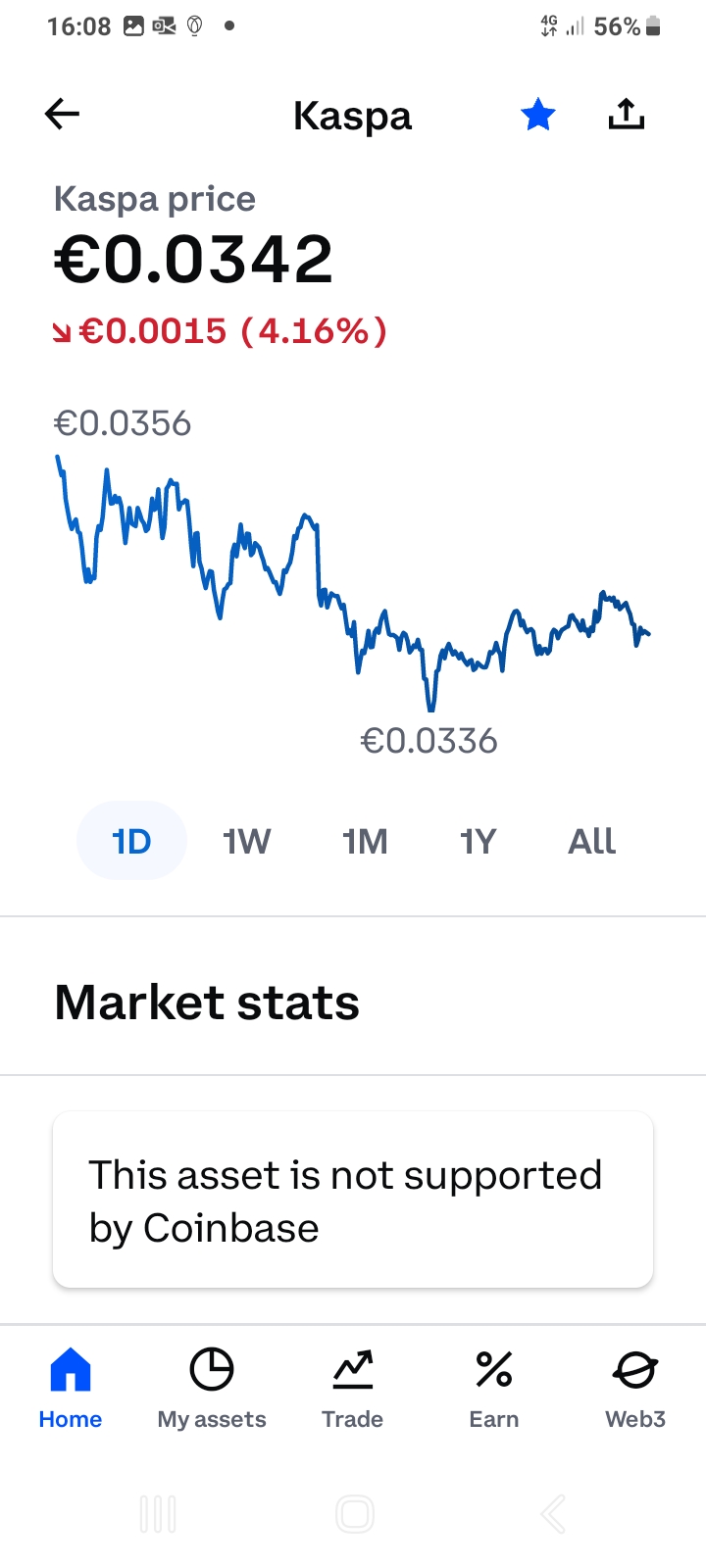This screenshot has height=1568, width=706.
Task: Show the 1M price chart
Action: point(365,841)
